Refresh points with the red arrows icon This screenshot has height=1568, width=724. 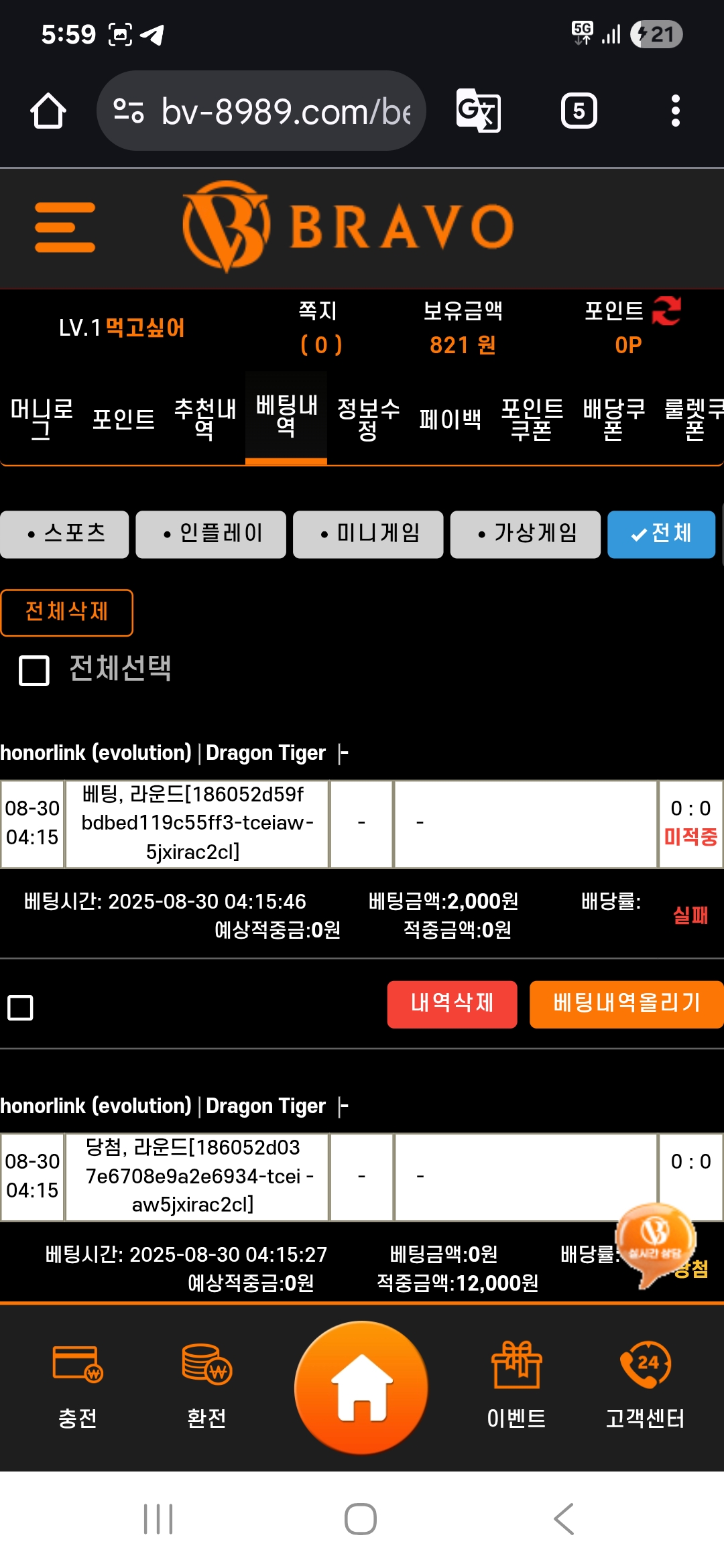pyautogui.click(x=666, y=311)
